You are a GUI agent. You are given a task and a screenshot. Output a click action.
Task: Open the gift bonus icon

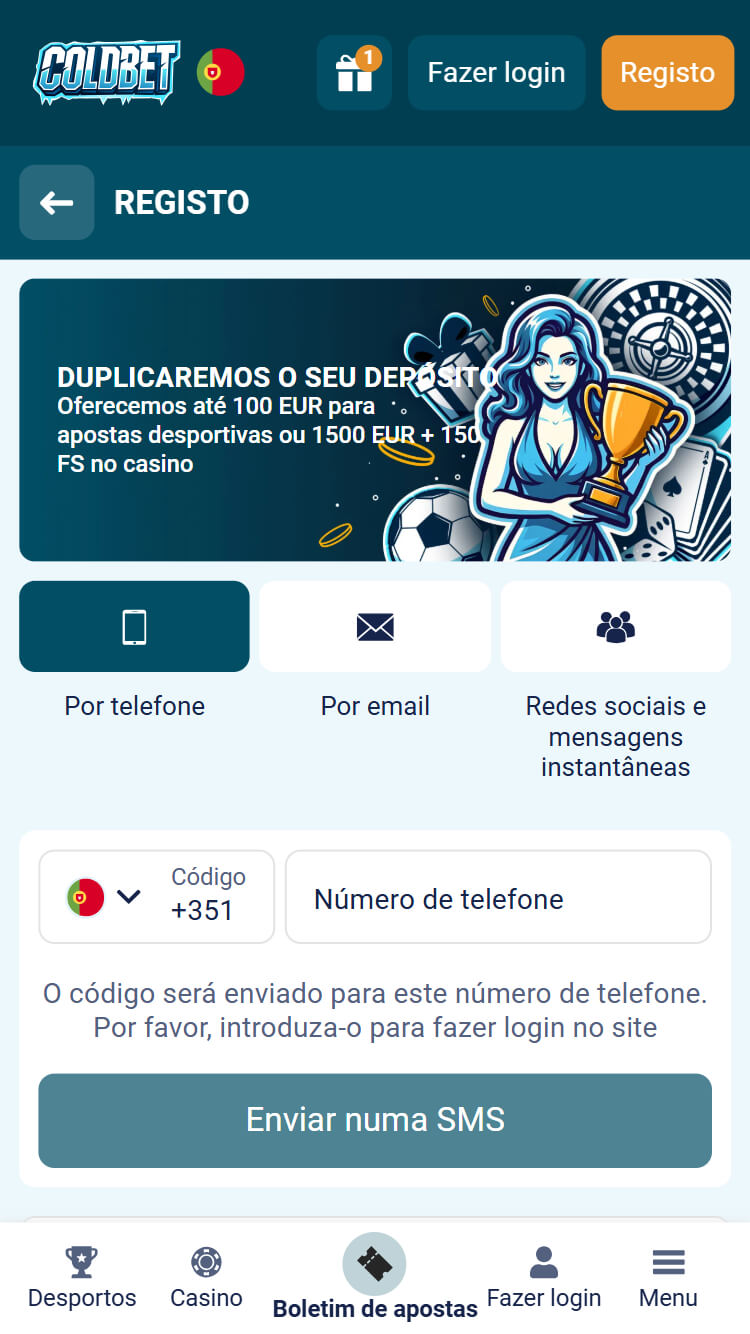[354, 73]
